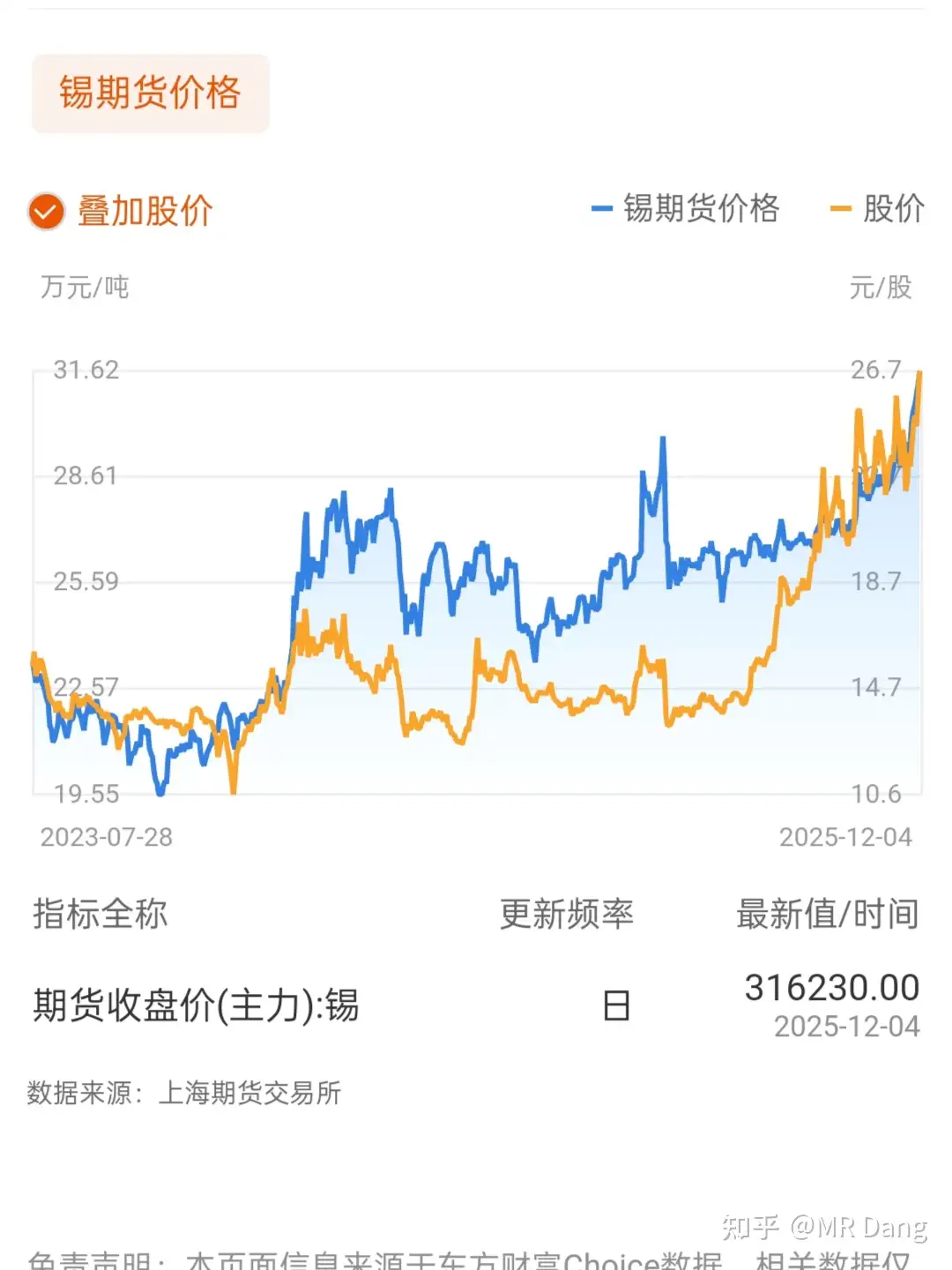The image size is (952, 1270).
Task: Click the orange checkmark icon beside 叠加股价
Action: [46, 211]
